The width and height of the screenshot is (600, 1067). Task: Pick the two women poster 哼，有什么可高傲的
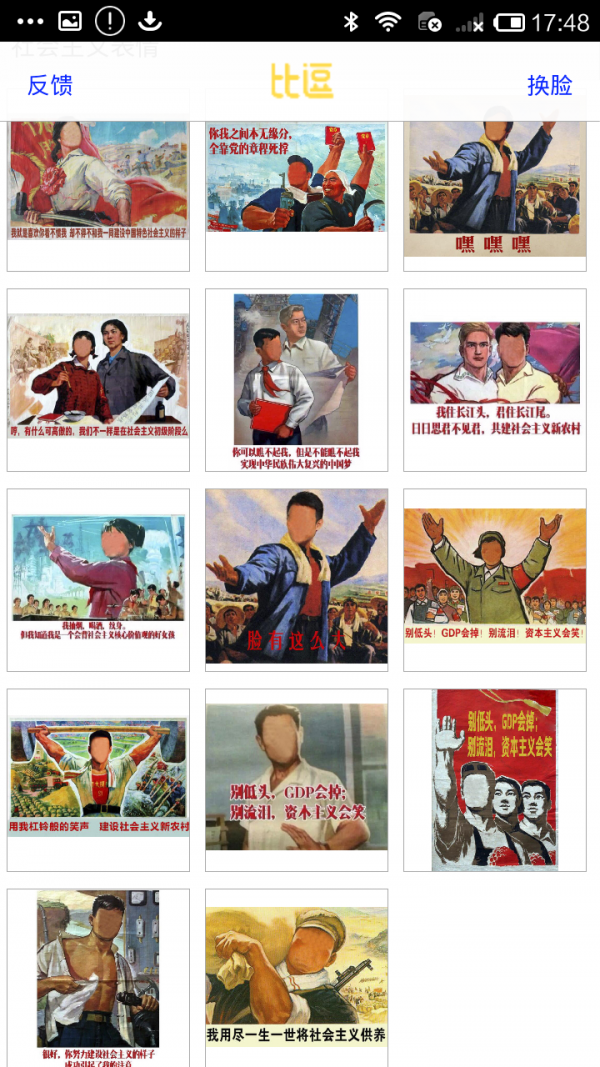coord(98,379)
